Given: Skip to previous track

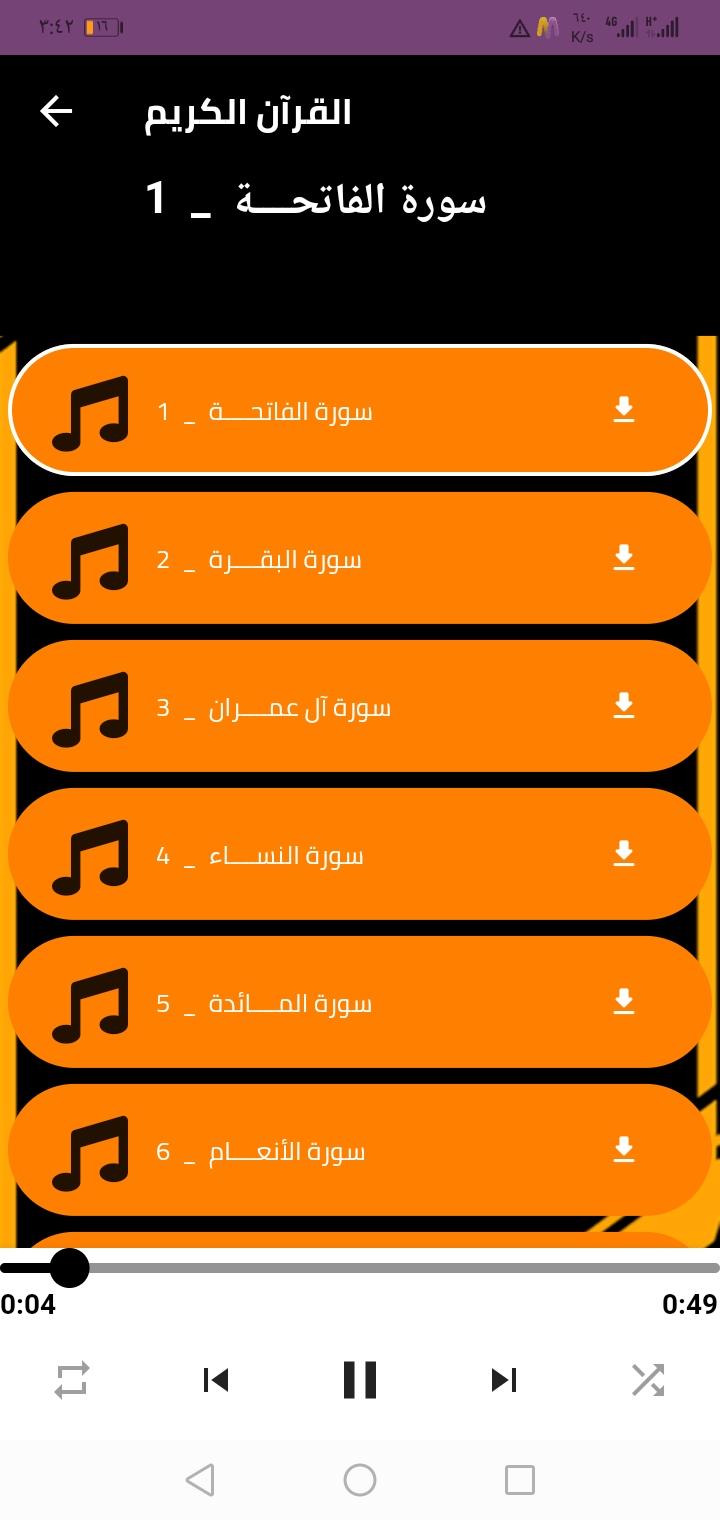Looking at the screenshot, I should click(216, 1380).
